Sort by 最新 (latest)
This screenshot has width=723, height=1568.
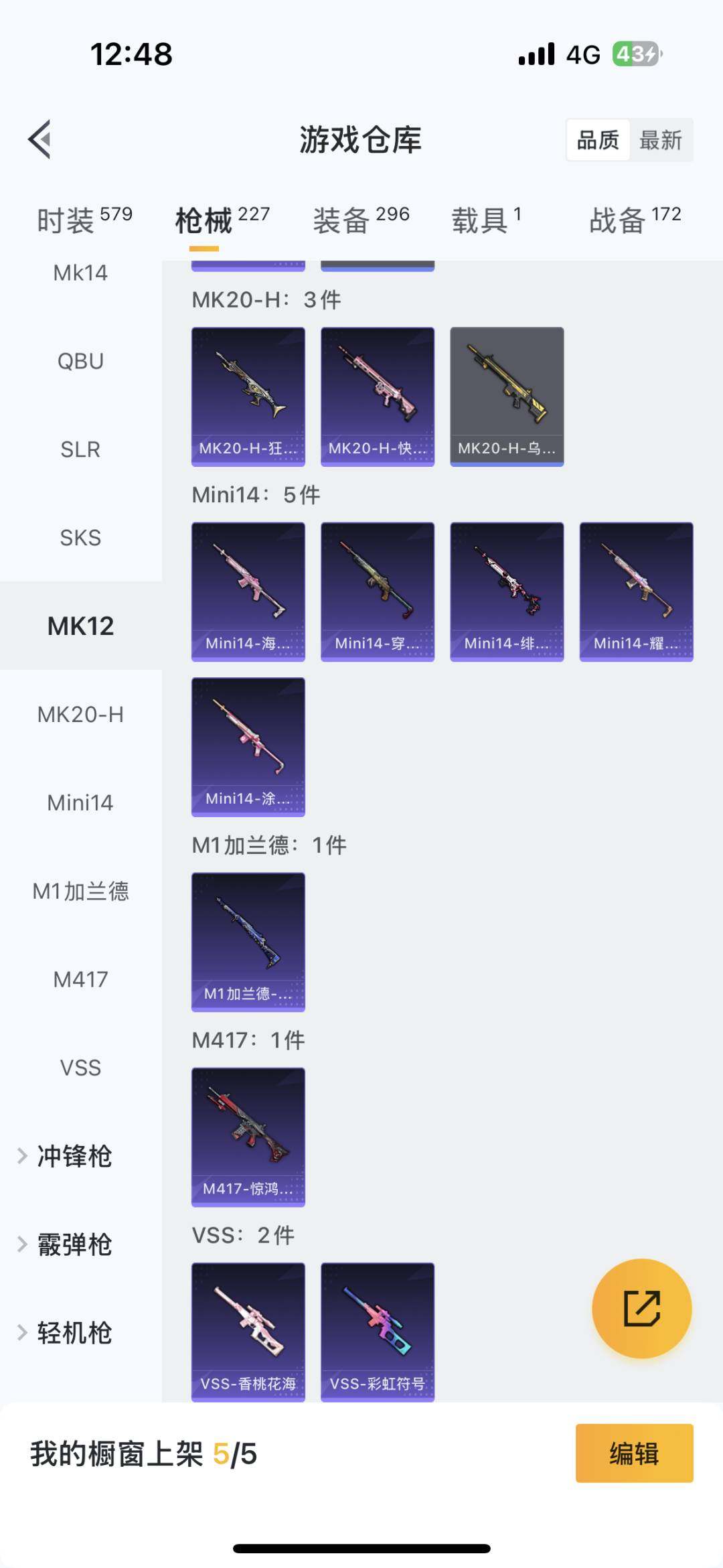click(x=660, y=141)
